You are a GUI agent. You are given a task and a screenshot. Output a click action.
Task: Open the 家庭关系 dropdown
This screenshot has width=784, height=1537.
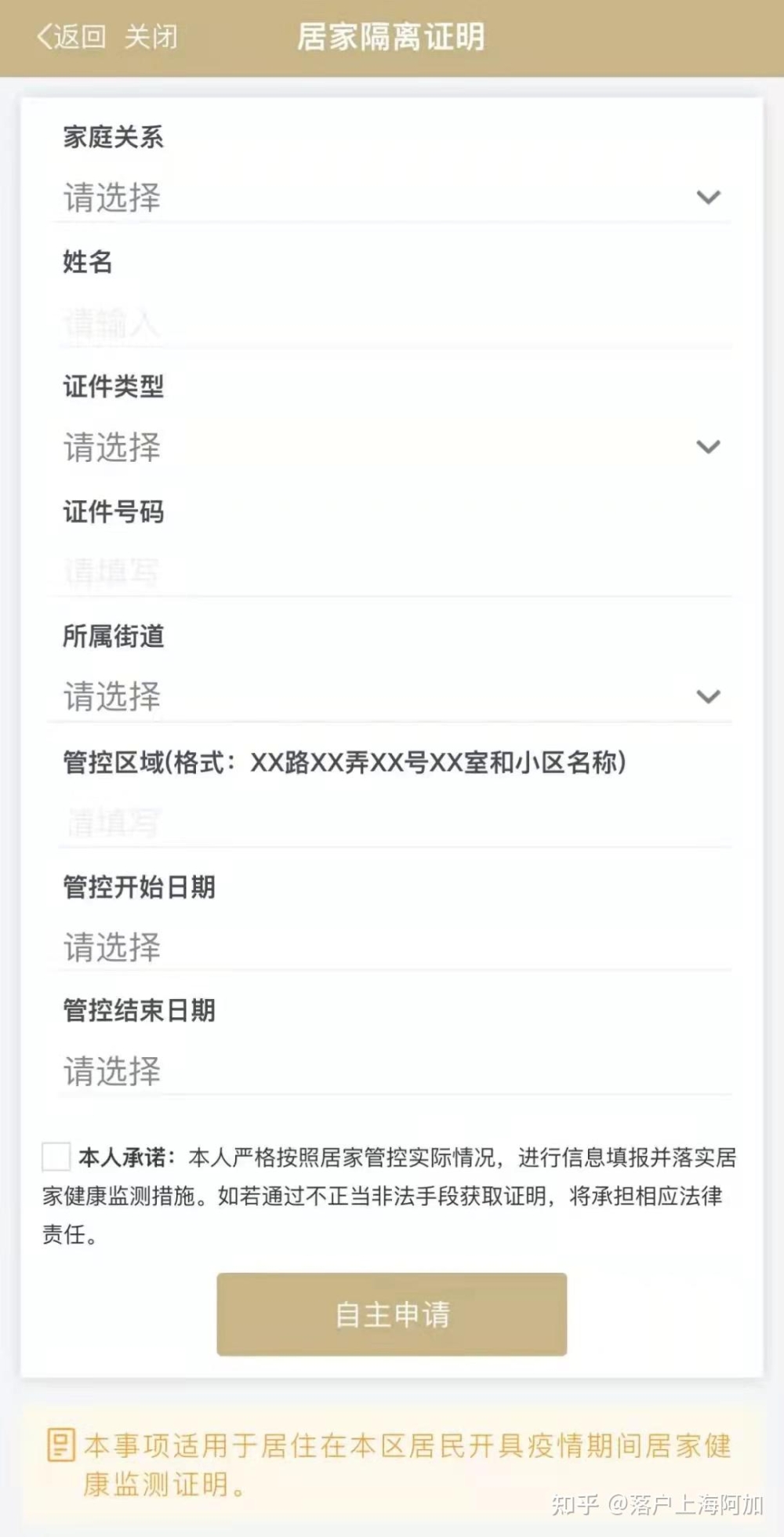(392, 197)
